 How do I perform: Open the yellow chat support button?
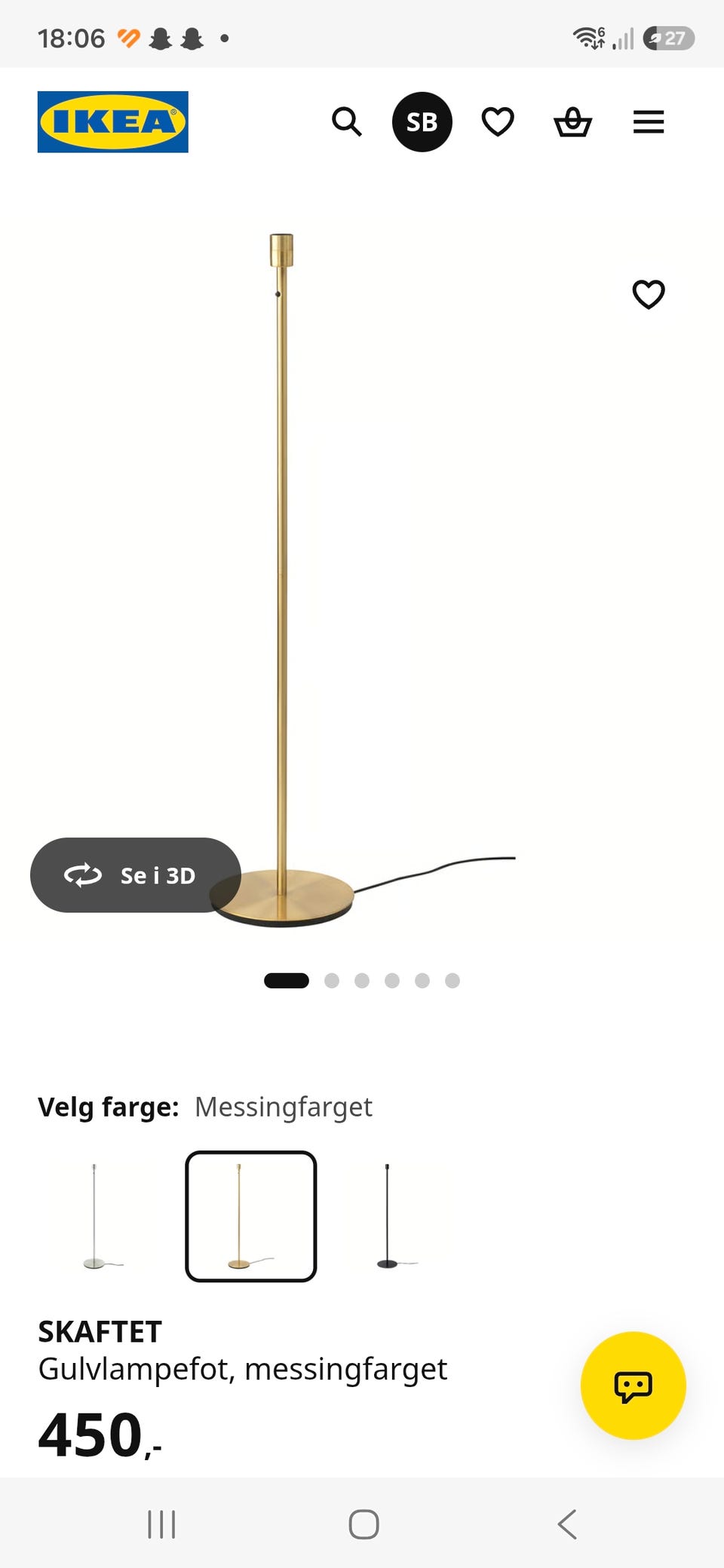pos(633,1386)
